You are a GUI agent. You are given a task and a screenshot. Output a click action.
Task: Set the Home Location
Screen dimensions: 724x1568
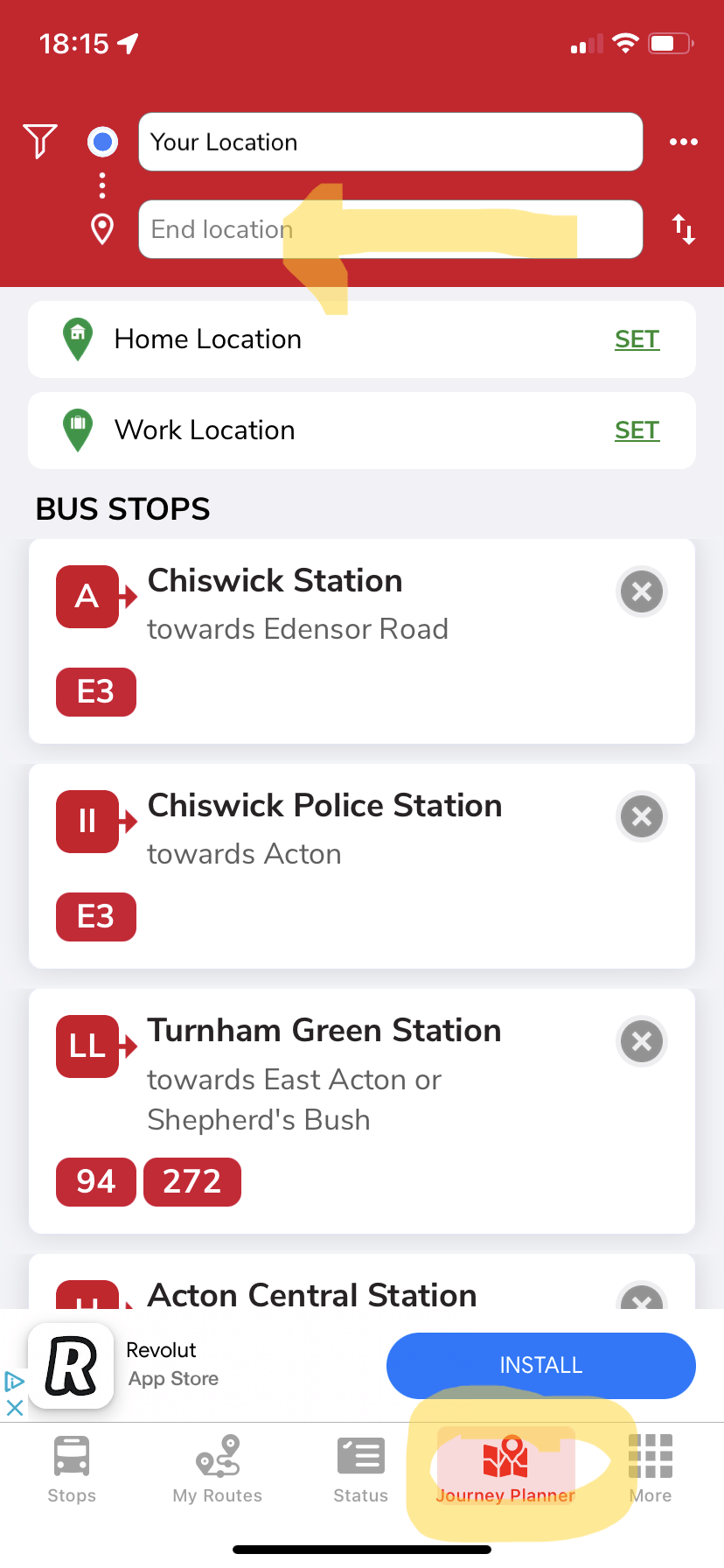pyautogui.click(x=637, y=339)
